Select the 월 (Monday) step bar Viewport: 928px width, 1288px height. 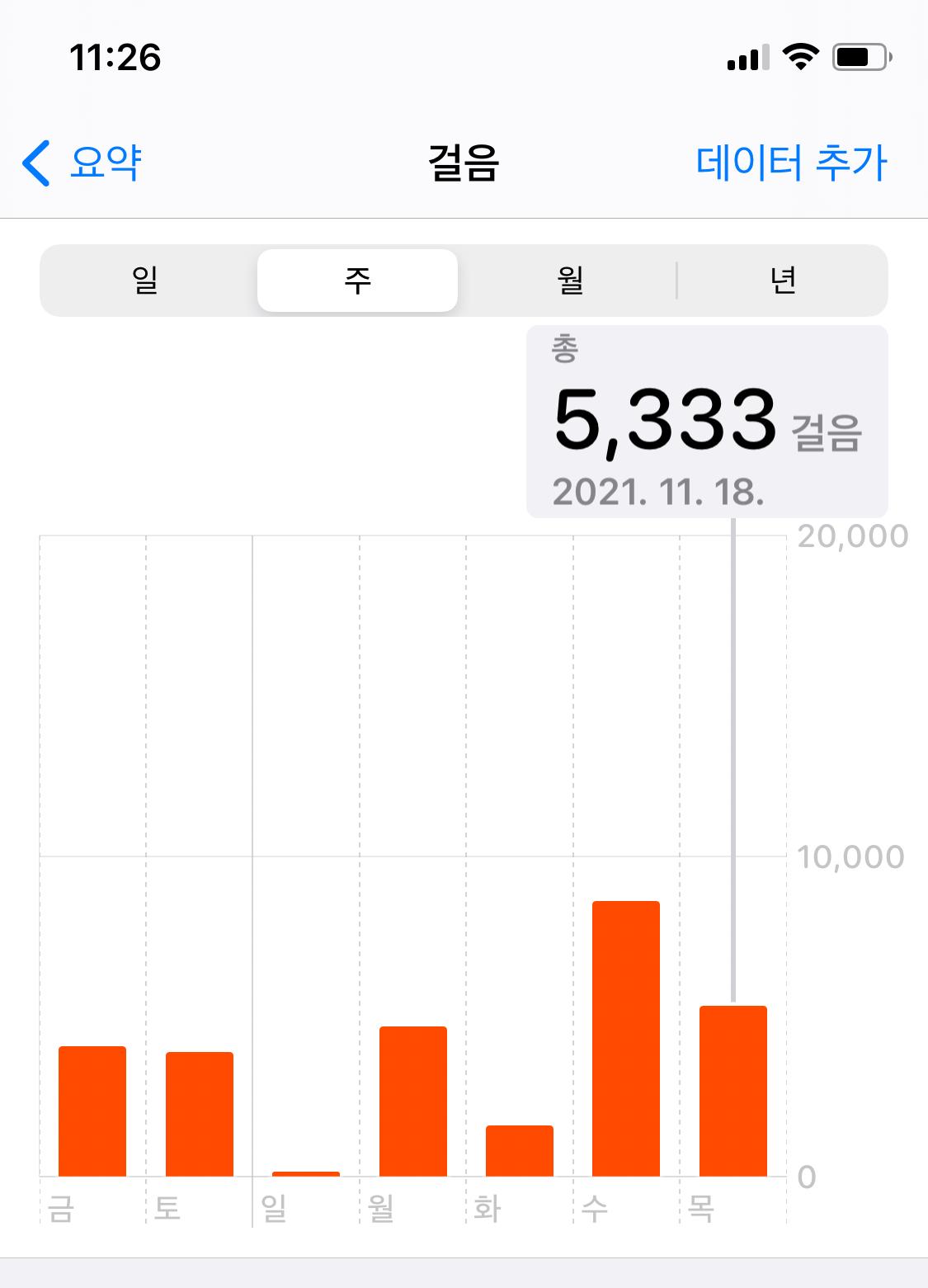pyautogui.click(x=412, y=1101)
